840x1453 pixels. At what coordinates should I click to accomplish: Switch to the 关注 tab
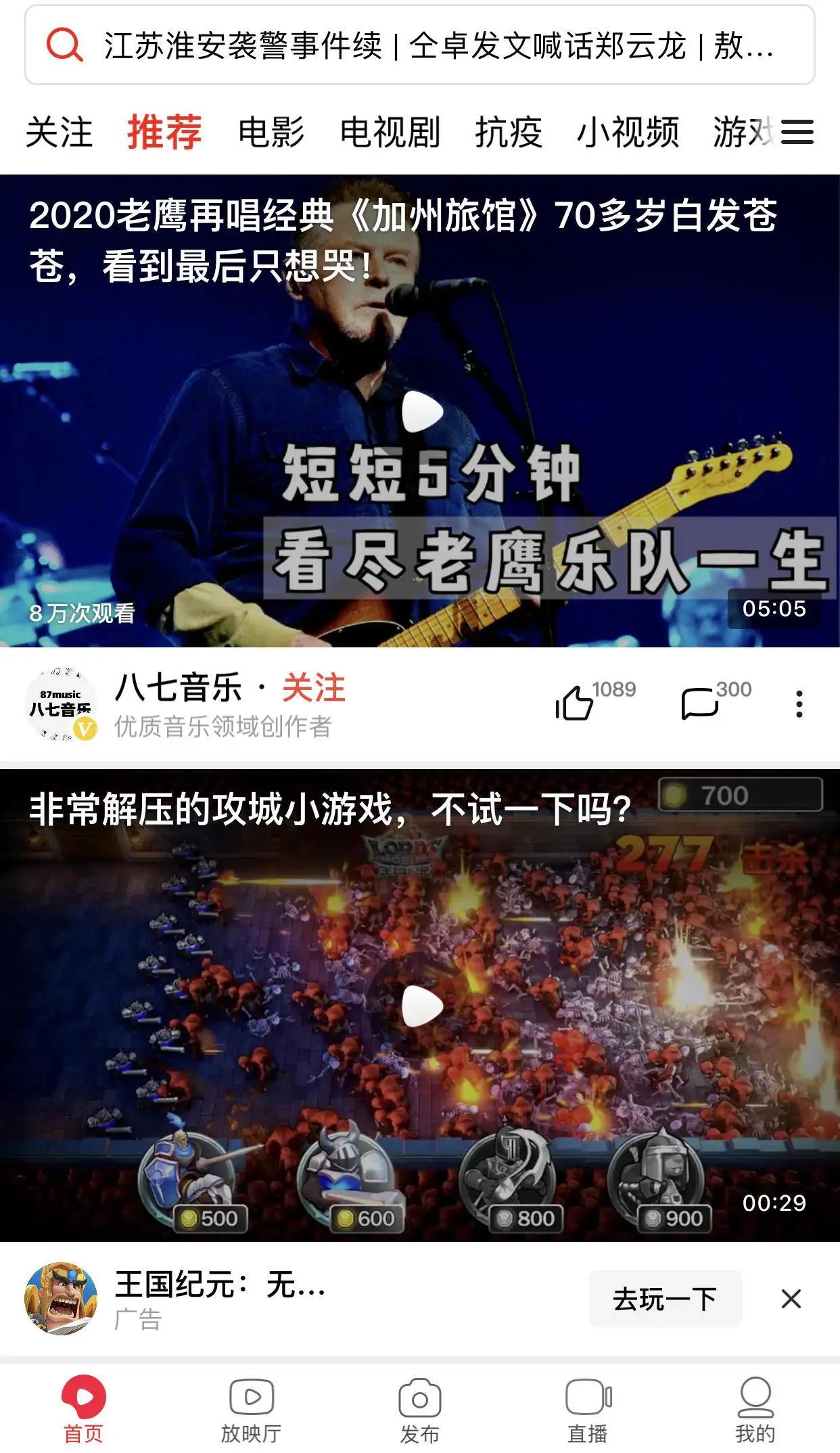tap(59, 132)
